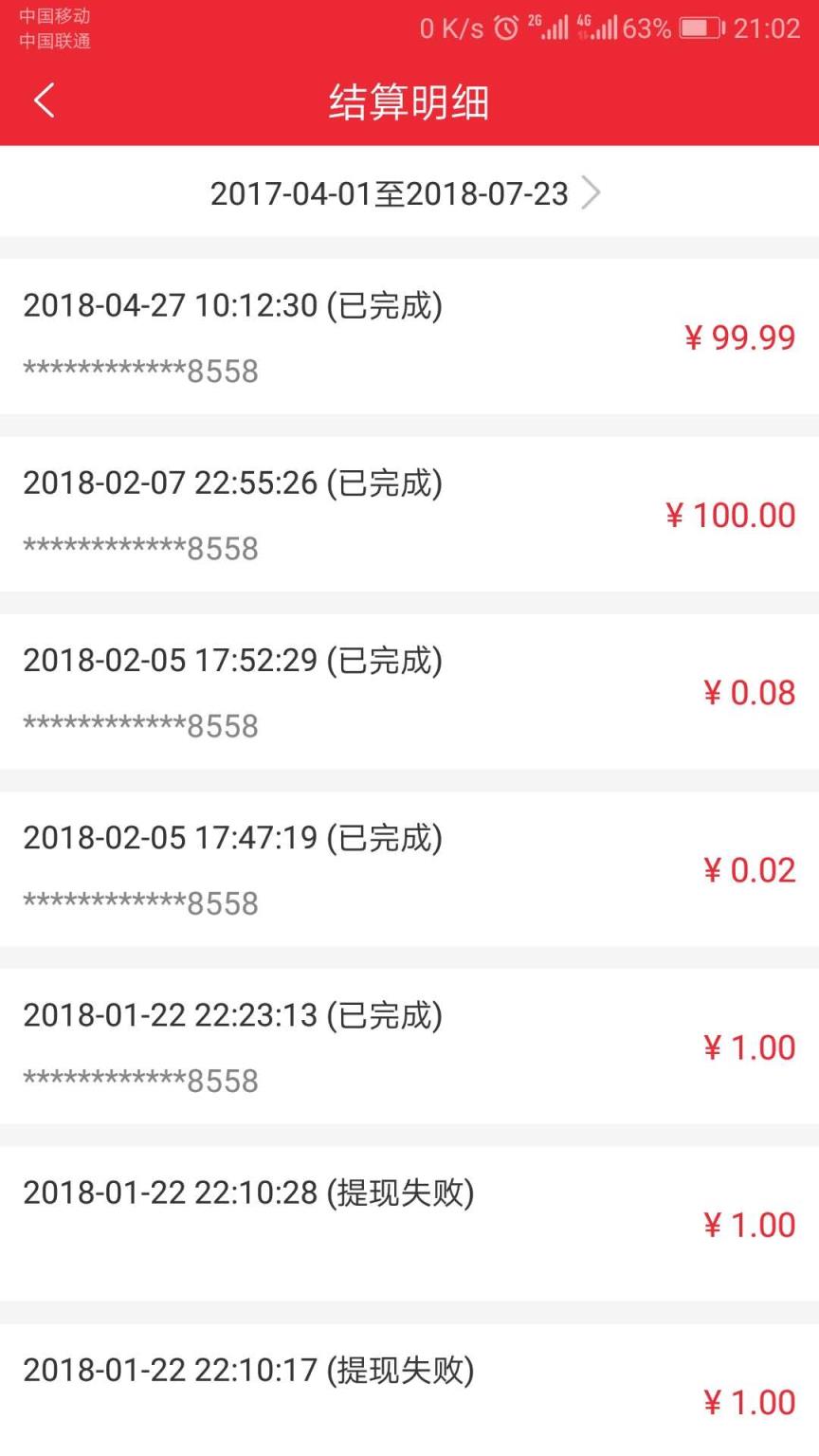
Task: Tap the back arrow icon
Action: point(44,100)
